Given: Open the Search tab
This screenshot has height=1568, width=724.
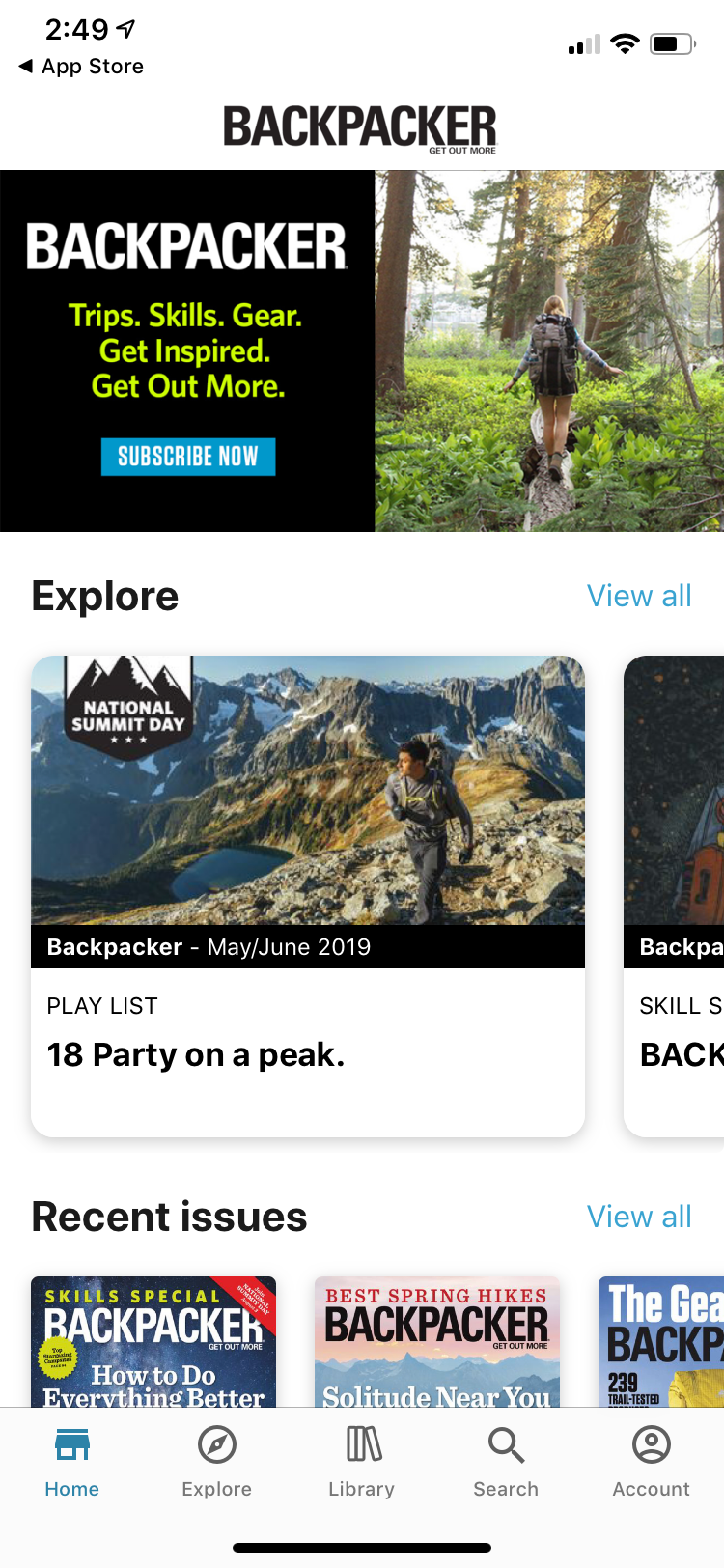Looking at the screenshot, I should pyautogui.click(x=506, y=1462).
